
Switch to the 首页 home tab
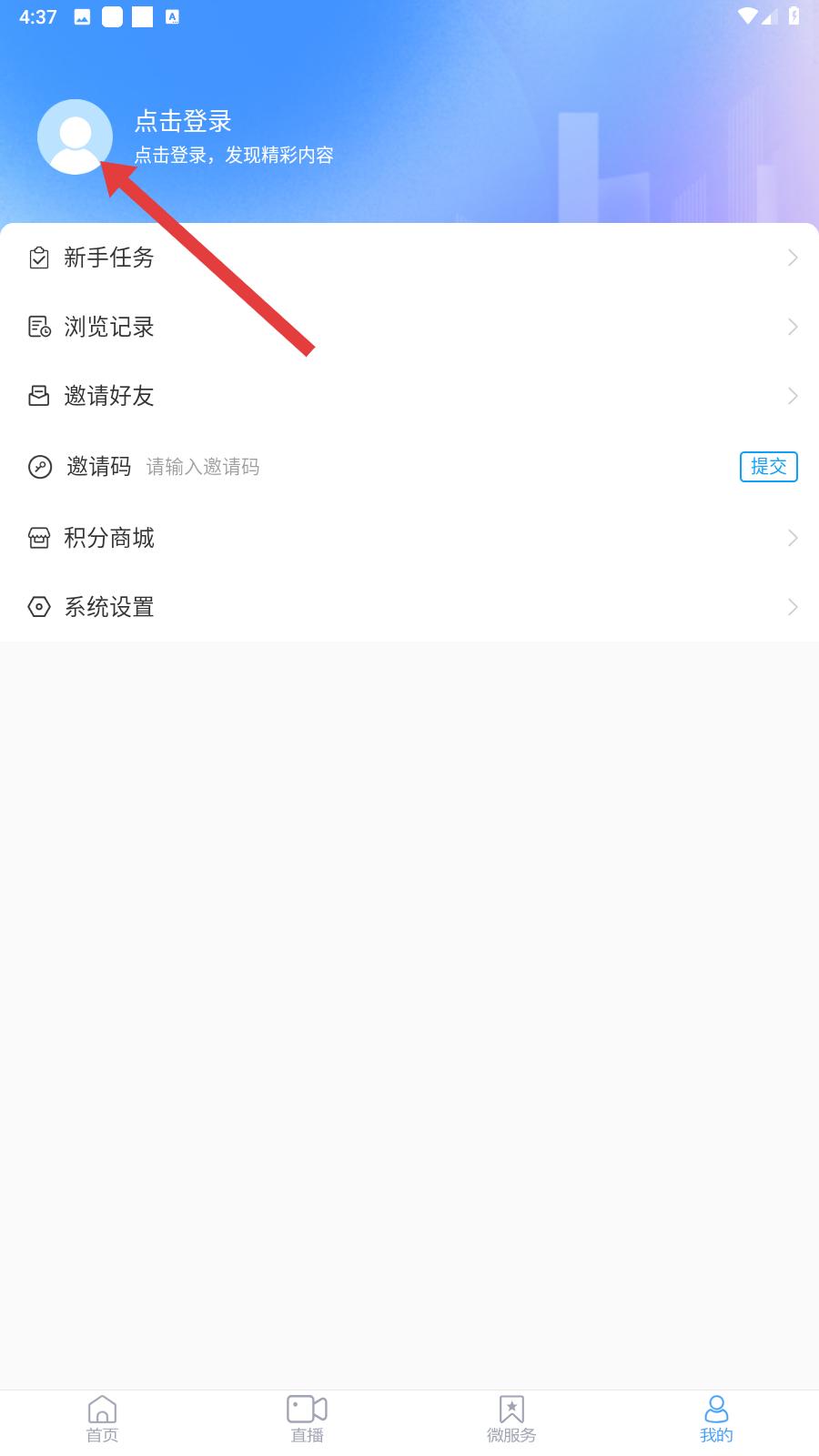[102, 1421]
